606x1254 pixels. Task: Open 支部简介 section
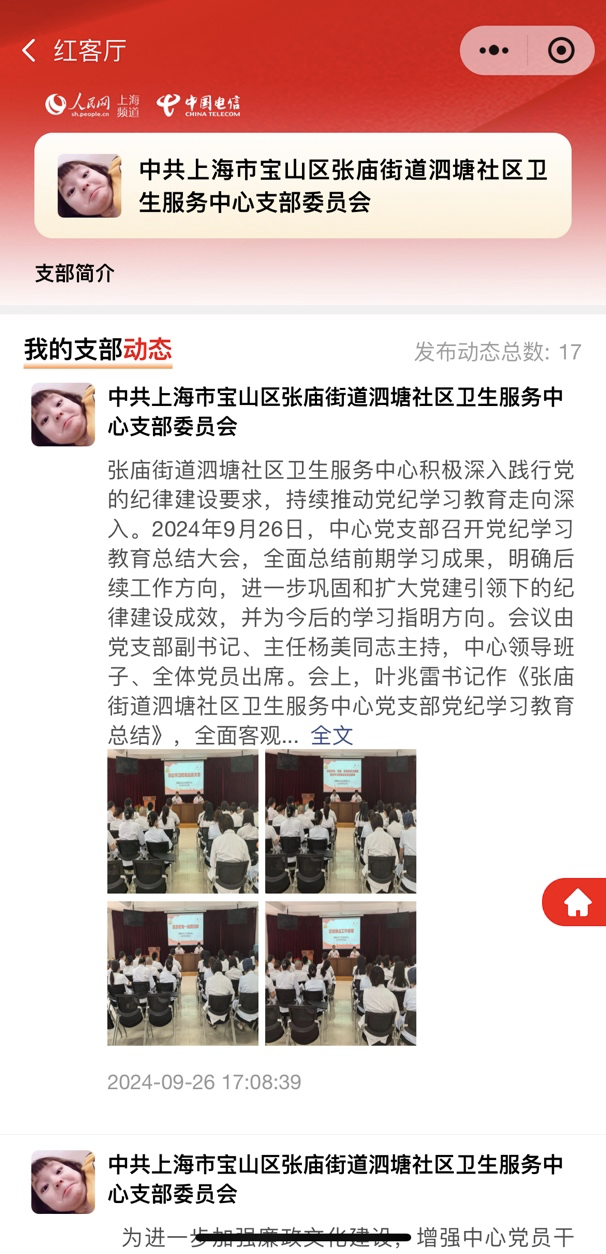click(75, 273)
